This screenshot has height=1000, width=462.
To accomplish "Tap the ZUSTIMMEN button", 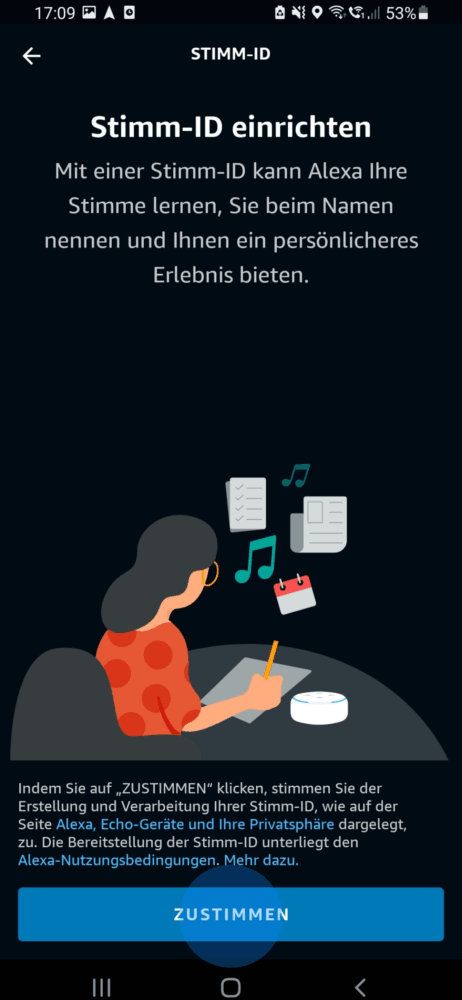I will click(x=231, y=914).
